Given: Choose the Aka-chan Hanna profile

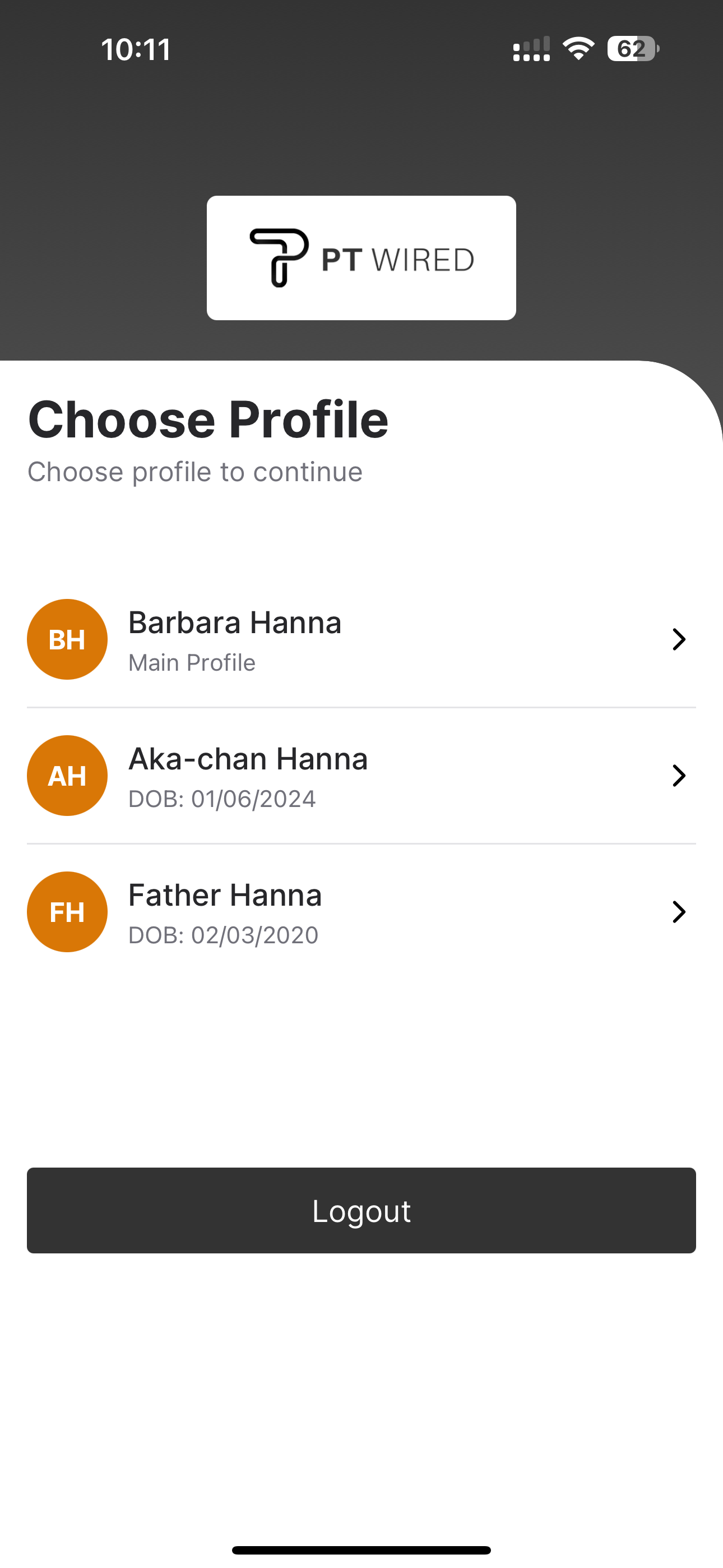Looking at the screenshot, I should [360, 776].
